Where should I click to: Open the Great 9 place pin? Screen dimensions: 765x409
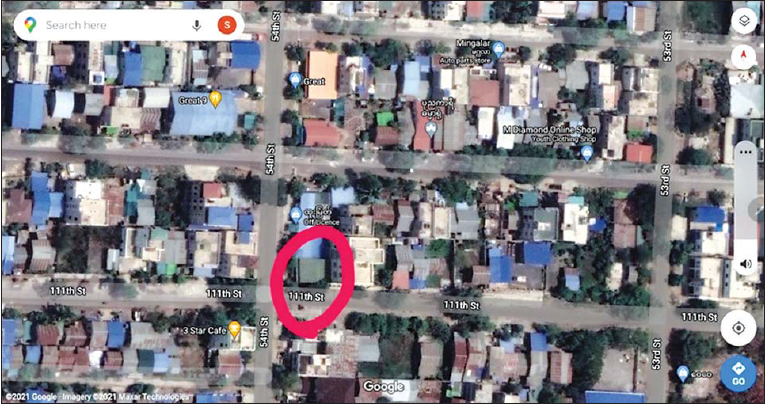click(x=214, y=99)
